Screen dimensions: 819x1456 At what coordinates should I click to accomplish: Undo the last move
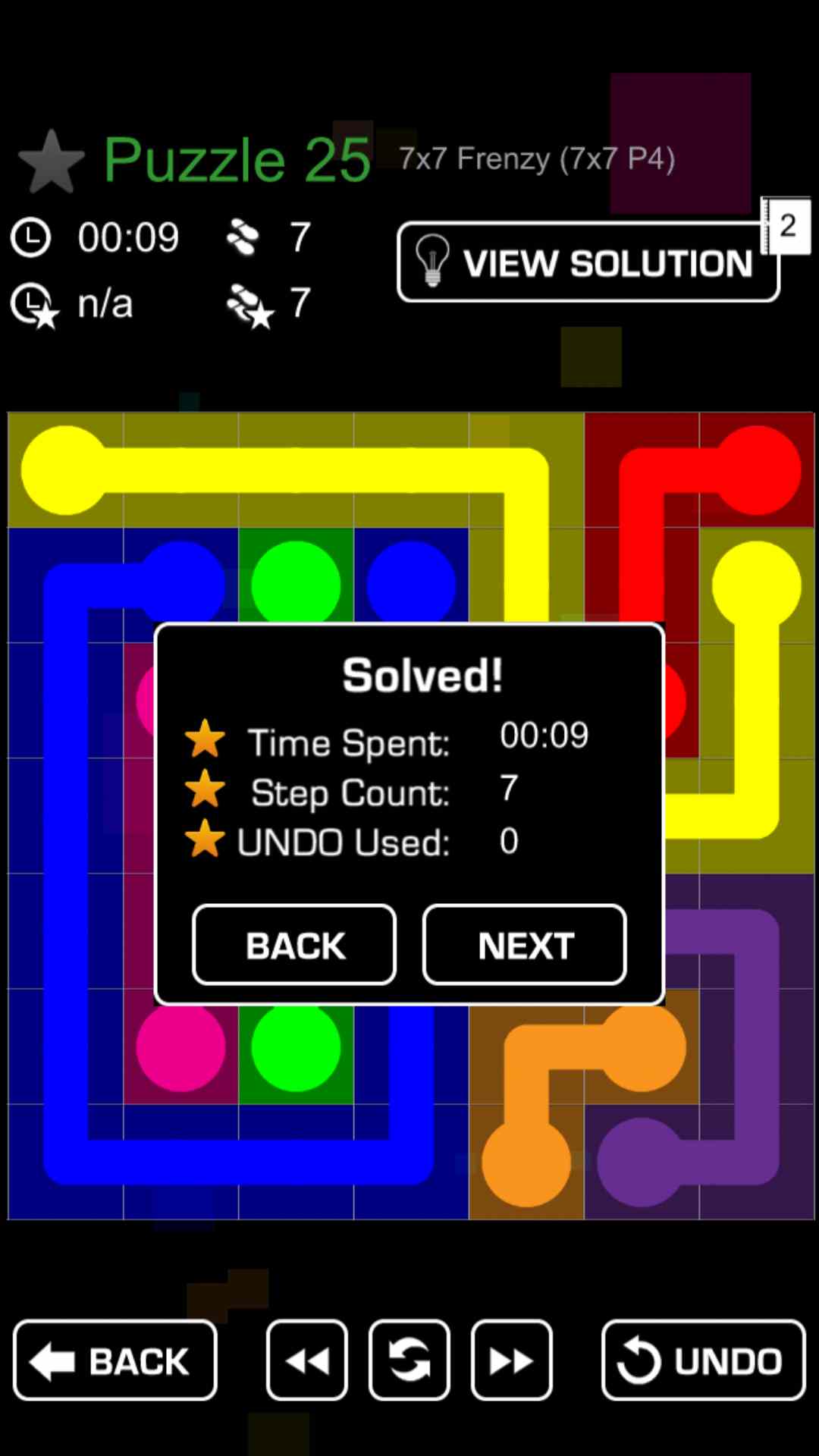703,1360
